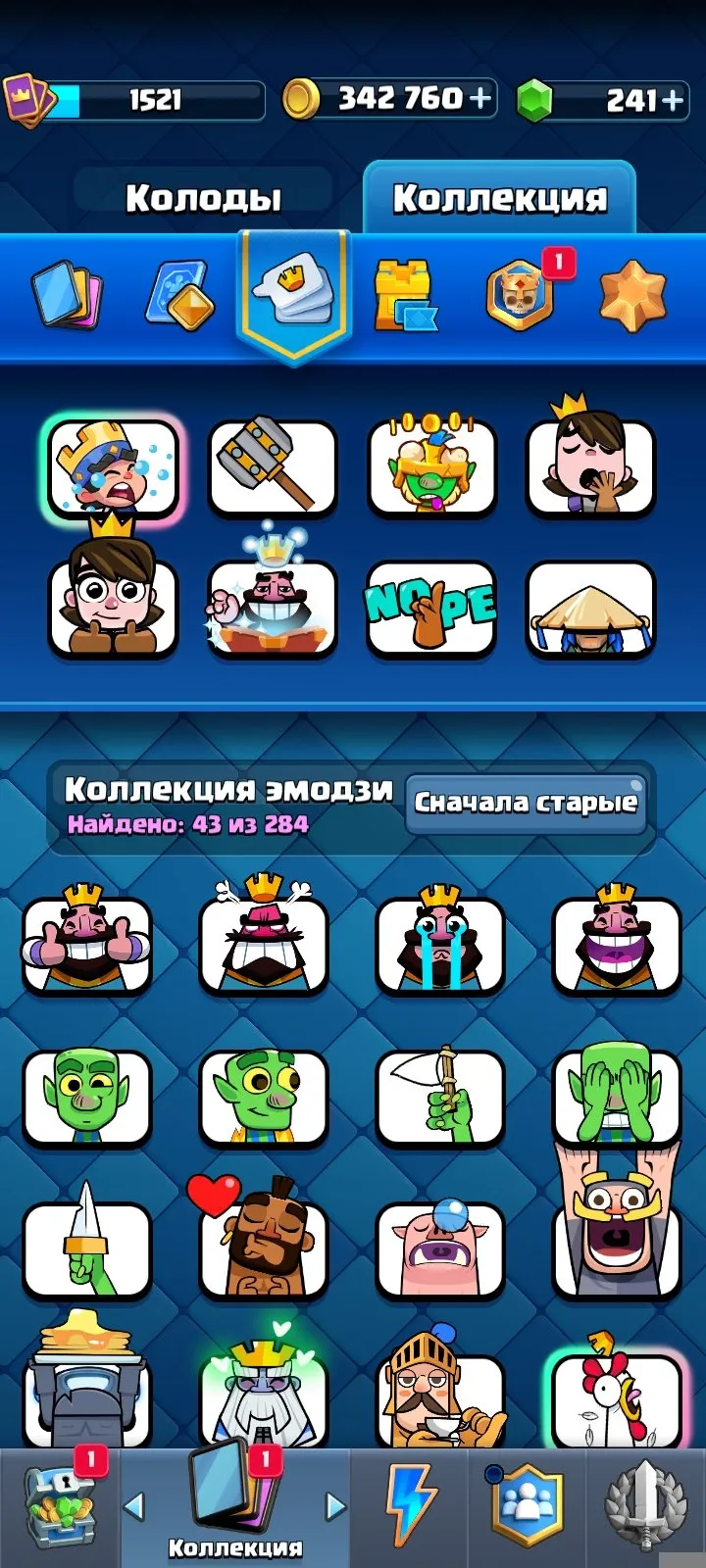Select the hammer emote in deck
Image resolution: width=706 pixels, height=1568 pixels.
[x=273, y=466]
